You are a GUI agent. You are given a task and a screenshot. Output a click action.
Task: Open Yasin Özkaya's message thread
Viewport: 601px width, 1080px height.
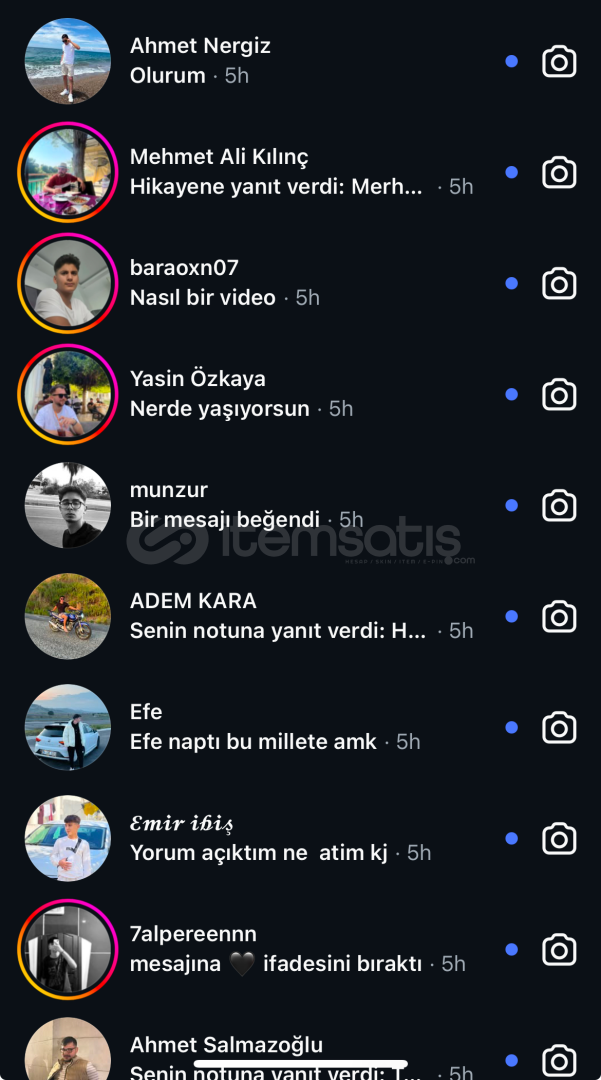pos(300,394)
